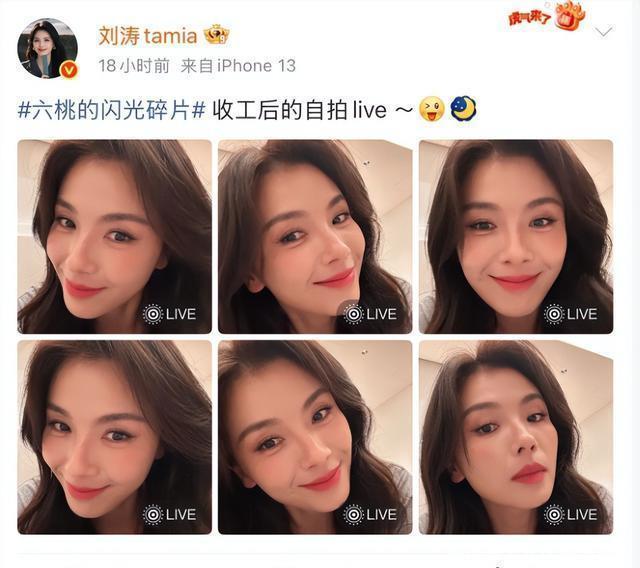Open 刘涛 tamia's profile avatar
This screenshot has height=568, width=640.
pyautogui.click(x=47, y=47)
